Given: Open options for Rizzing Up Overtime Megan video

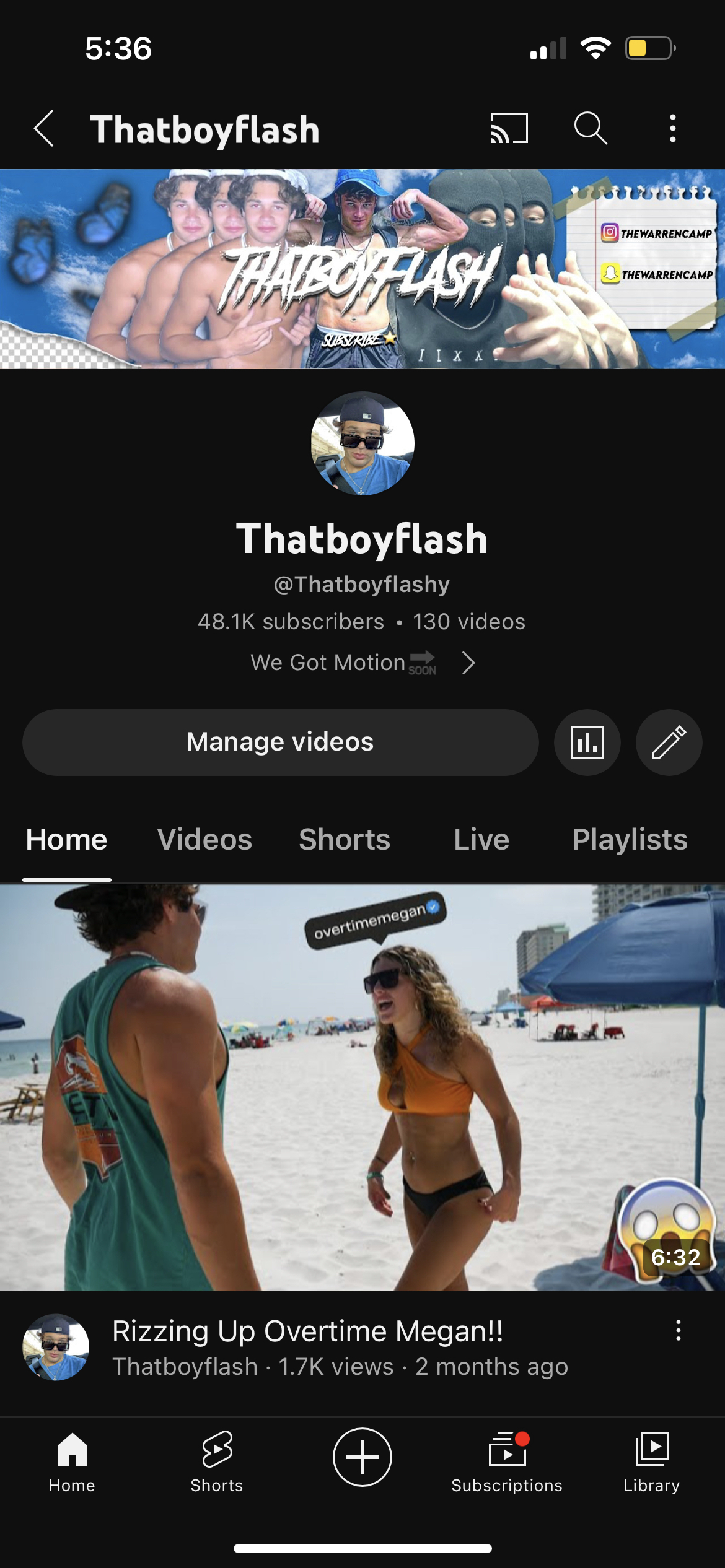Looking at the screenshot, I should [679, 1330].
